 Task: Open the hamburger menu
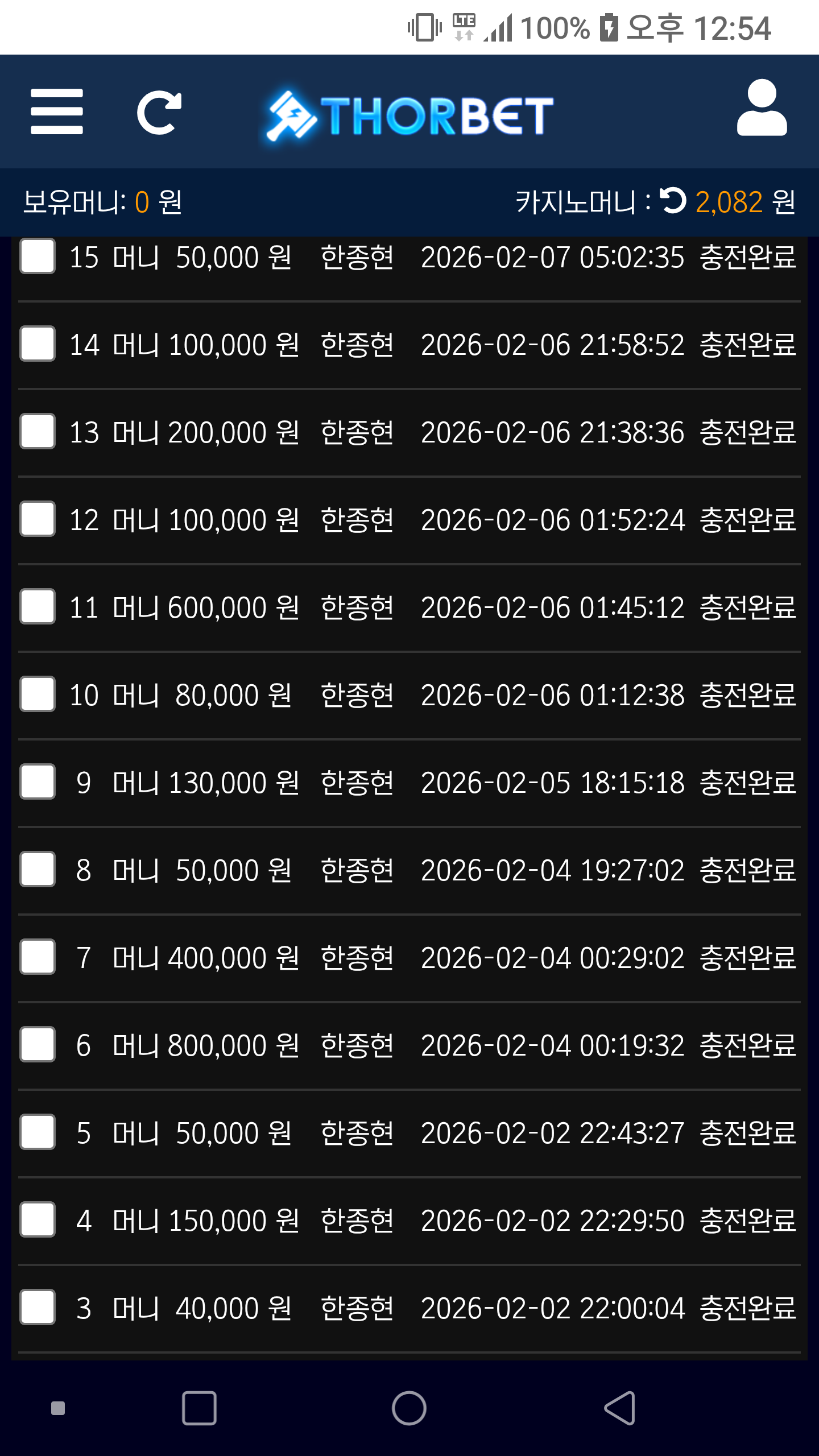(x=57, y=112)
